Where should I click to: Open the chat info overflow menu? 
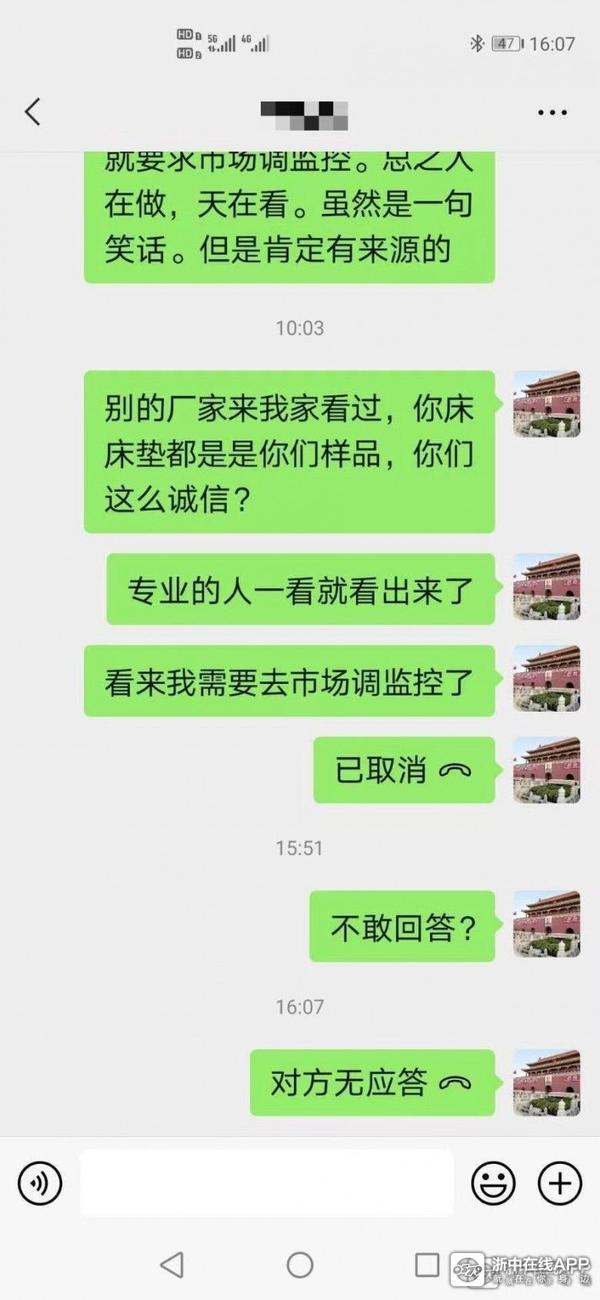552,112
